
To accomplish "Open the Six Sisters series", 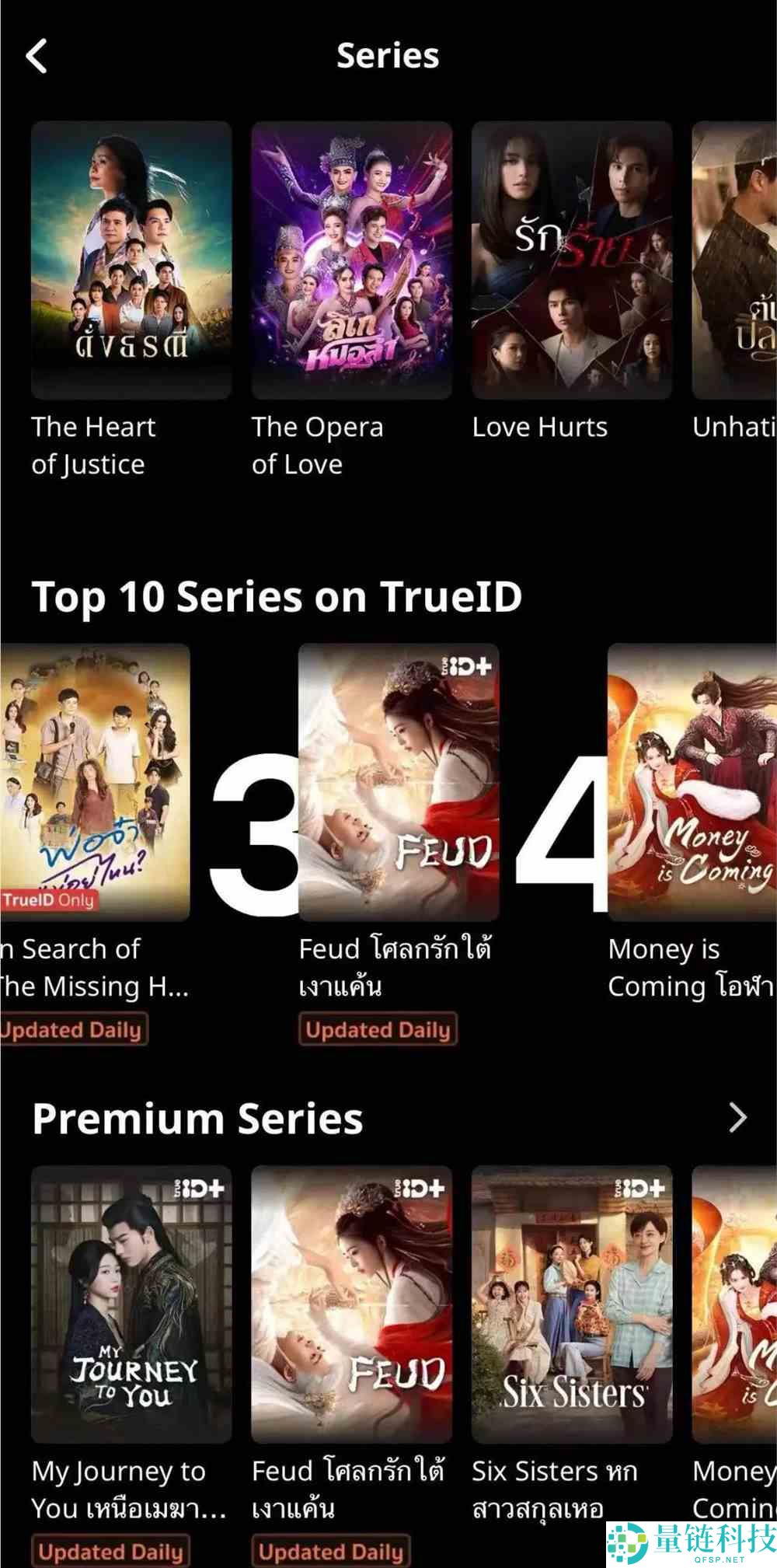I will (571, 1304).
